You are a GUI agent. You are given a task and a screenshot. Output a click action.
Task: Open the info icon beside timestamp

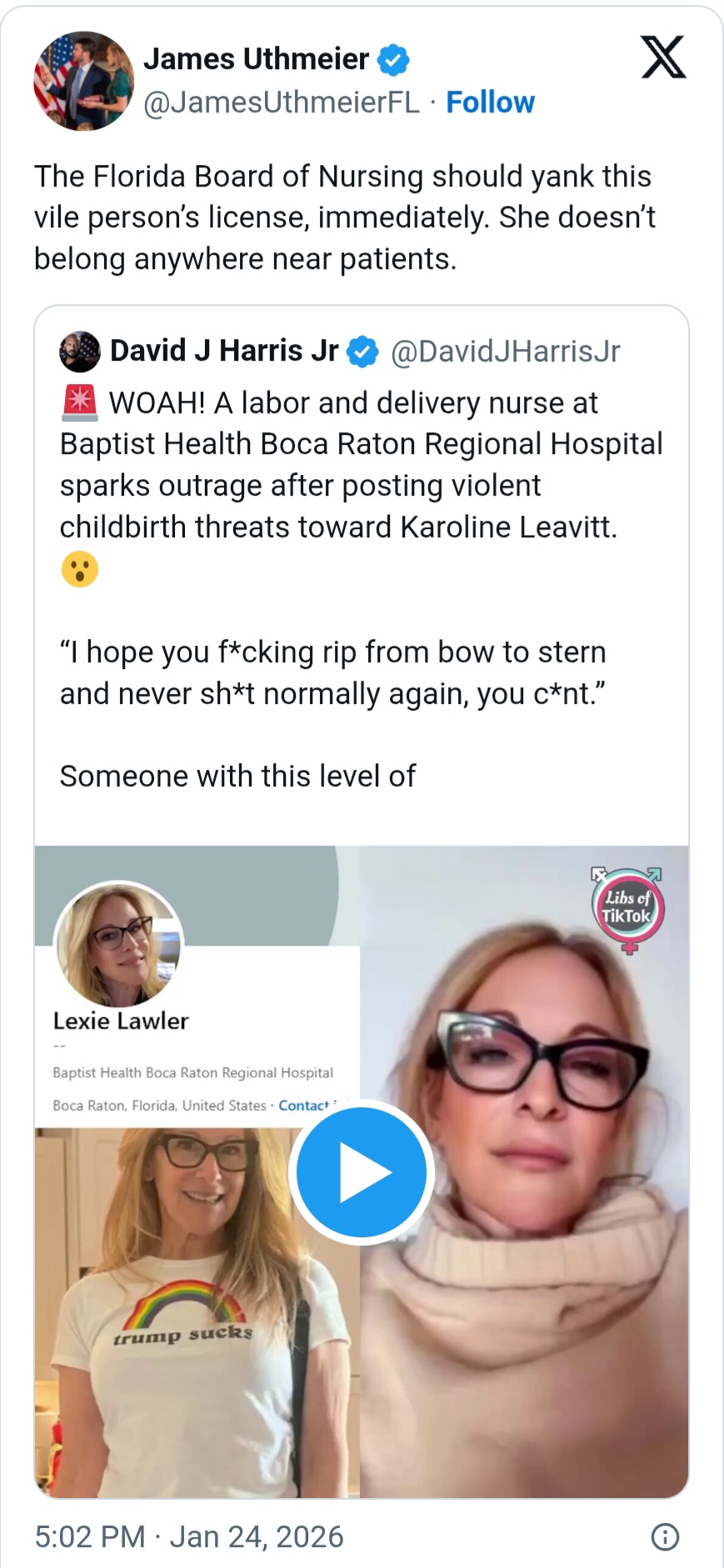pyautogui.click(x=665, y=1536)
